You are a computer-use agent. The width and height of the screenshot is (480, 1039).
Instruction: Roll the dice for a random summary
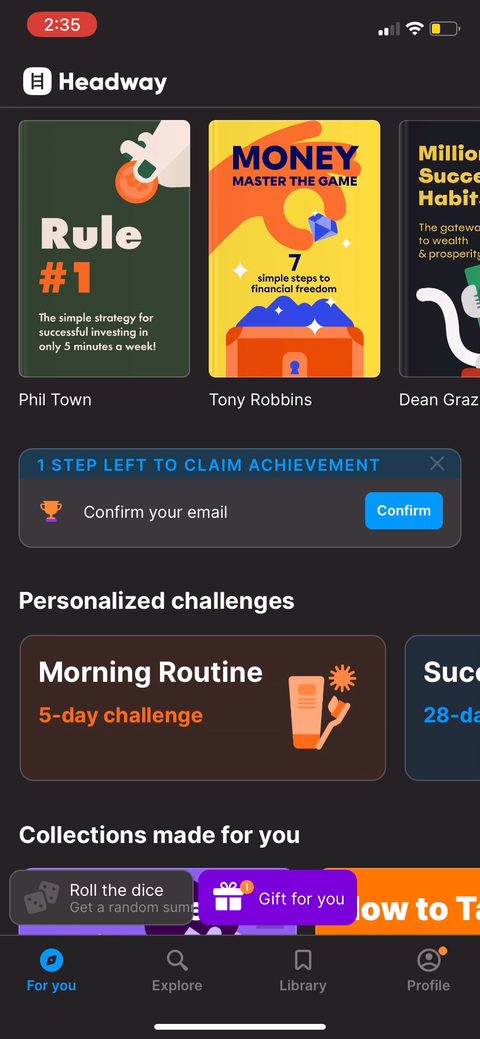[x=101, y=898]
